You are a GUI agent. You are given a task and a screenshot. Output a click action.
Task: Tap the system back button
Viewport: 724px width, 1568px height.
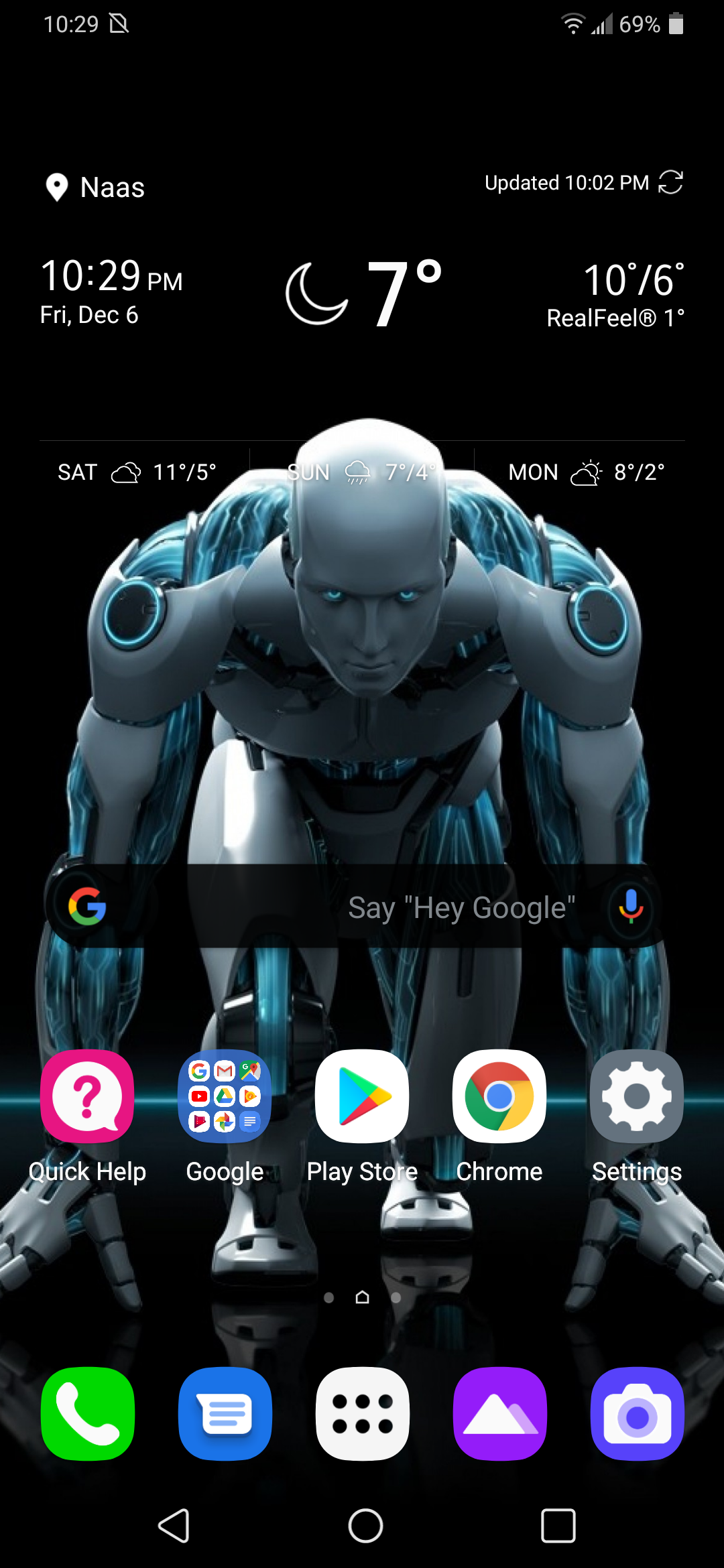point(174,1526)
